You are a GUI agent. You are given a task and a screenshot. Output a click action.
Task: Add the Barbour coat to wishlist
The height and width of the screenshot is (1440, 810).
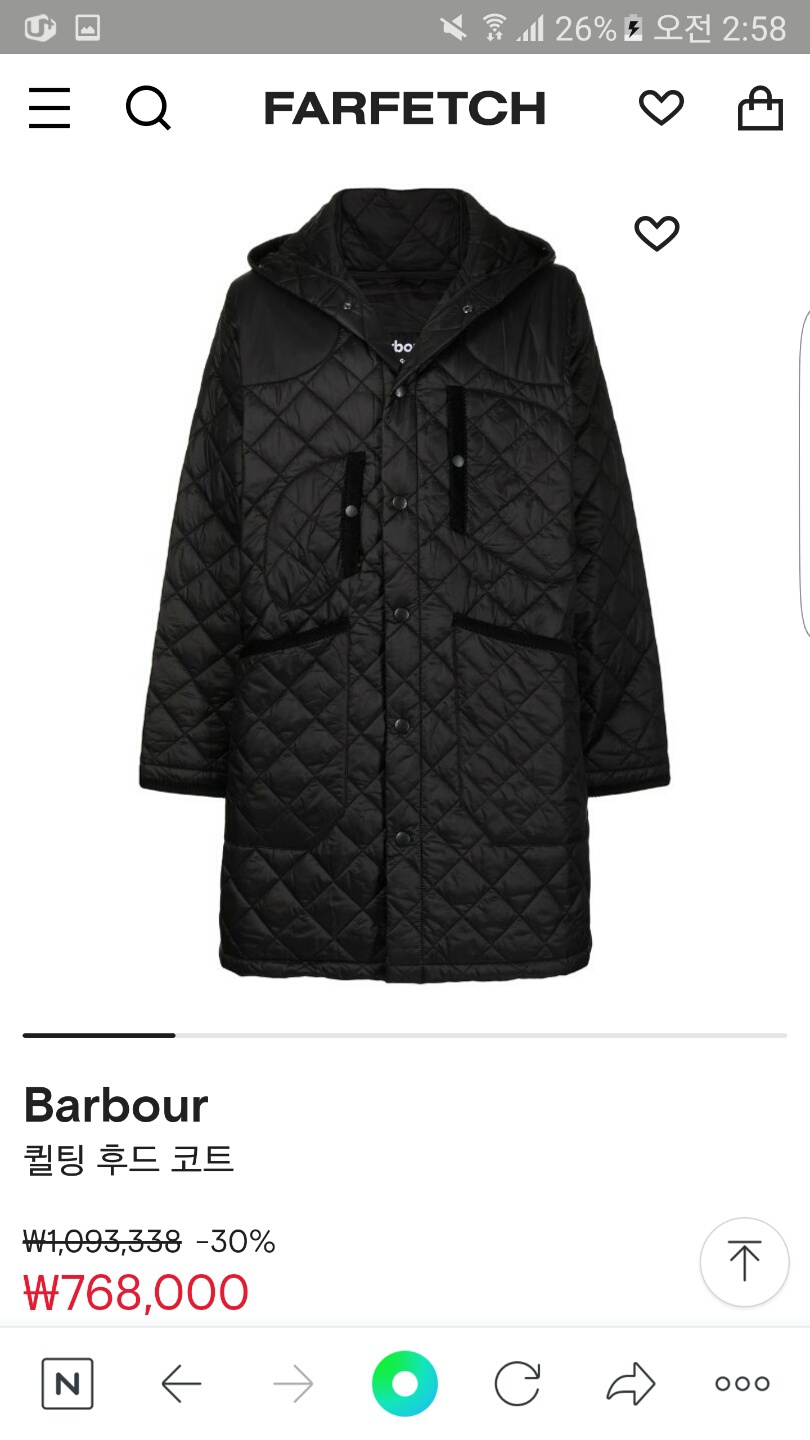657,233
